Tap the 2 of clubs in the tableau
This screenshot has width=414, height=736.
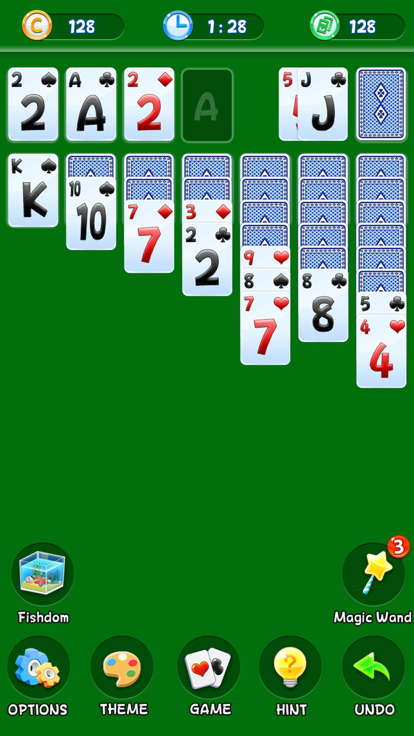click(207, 259)
